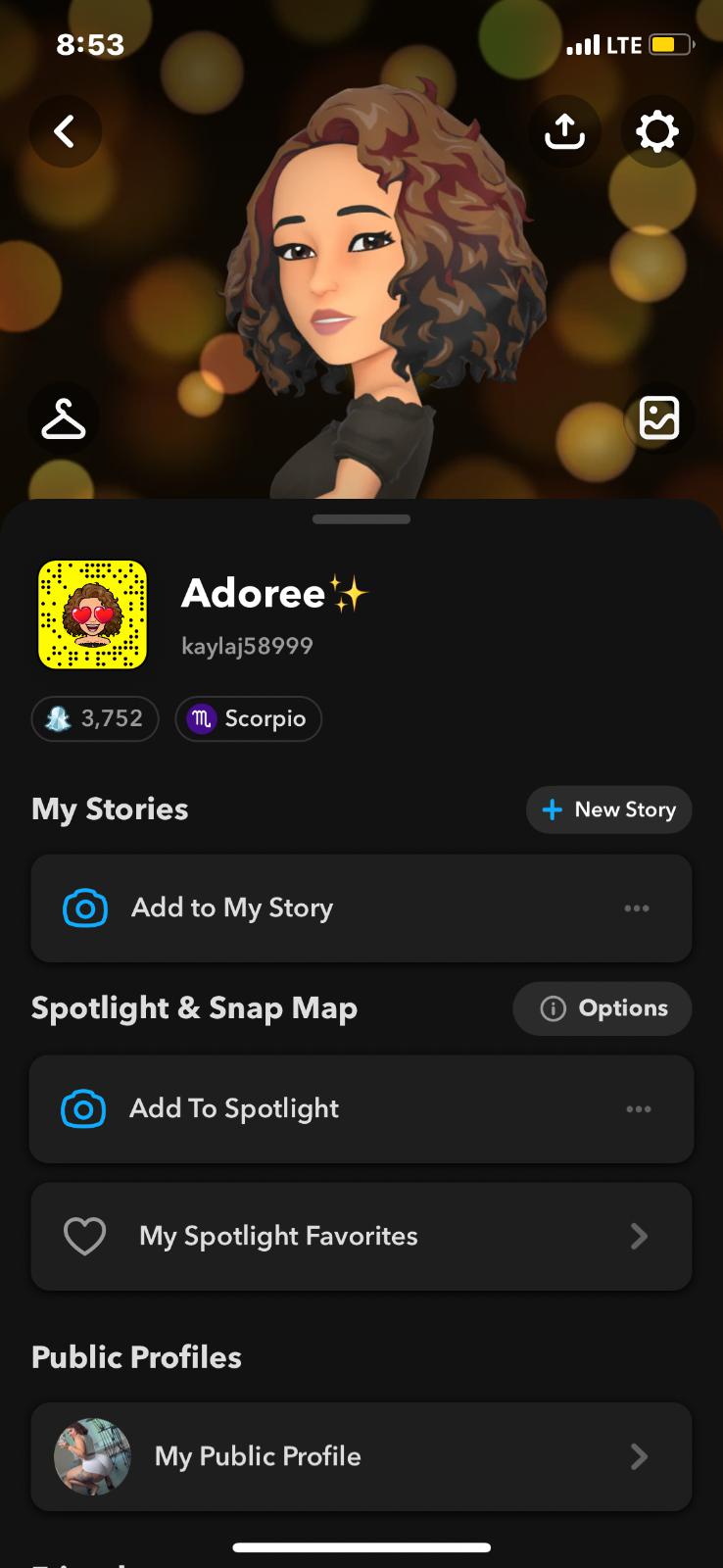Open settings gear icon

656,131
